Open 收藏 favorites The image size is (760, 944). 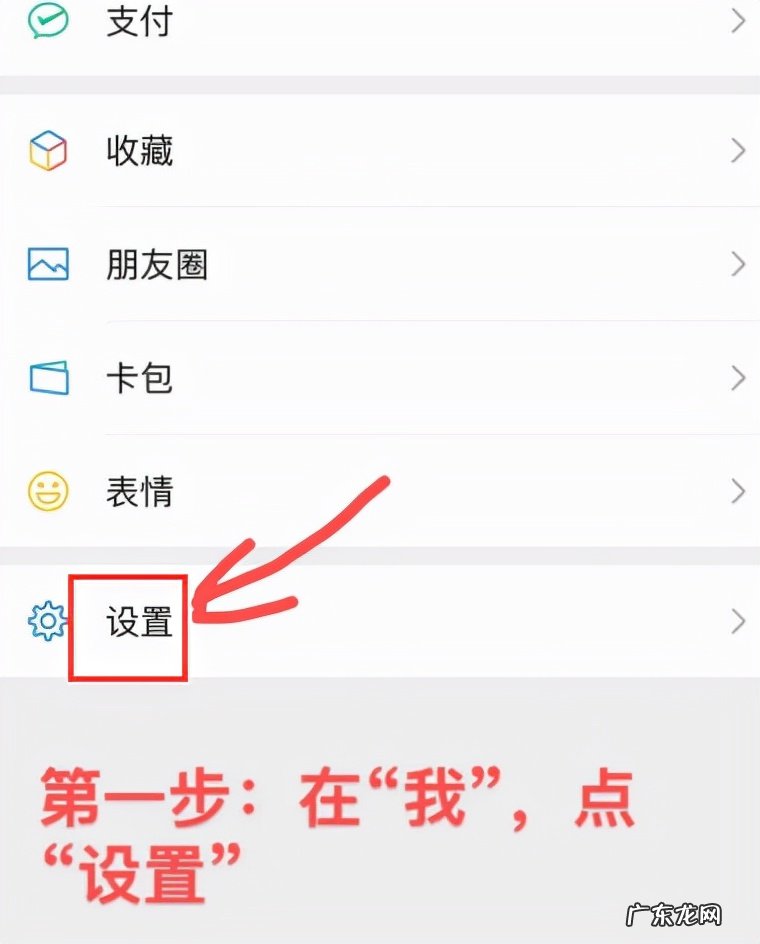(x=140, y=151)
